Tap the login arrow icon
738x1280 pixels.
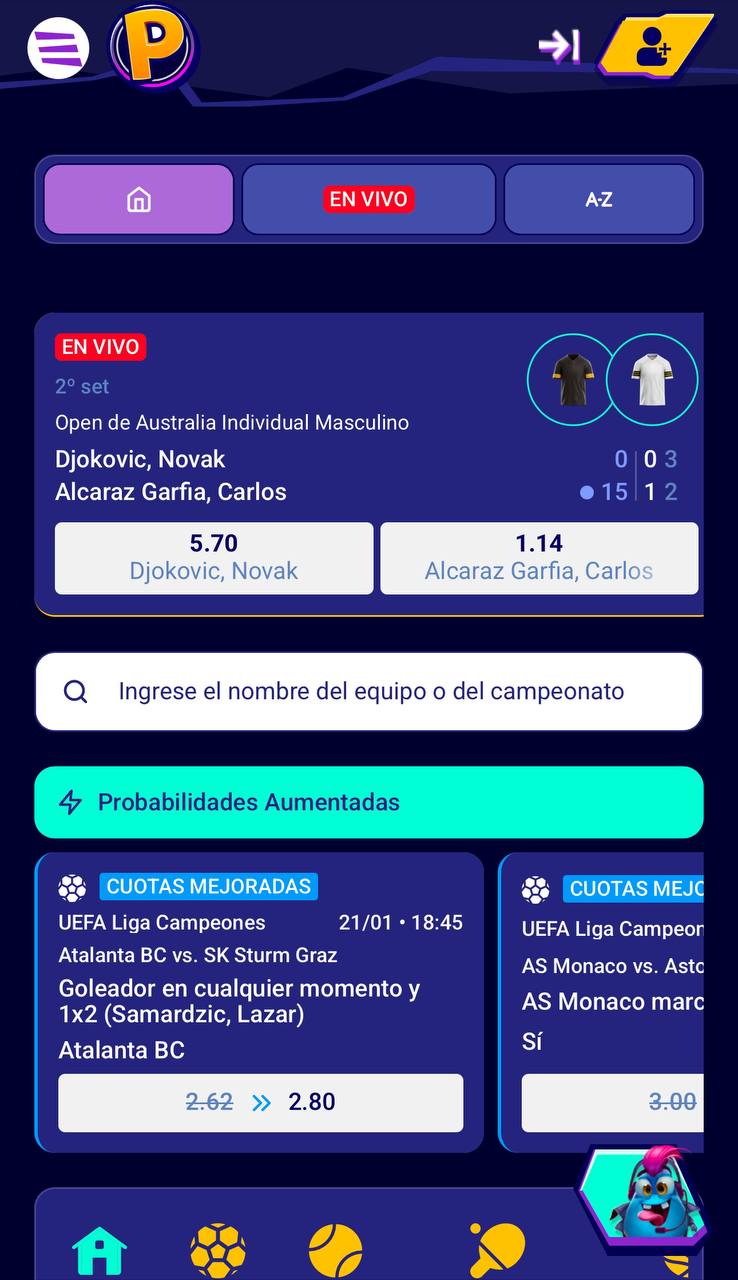click(x=559, y=45)
